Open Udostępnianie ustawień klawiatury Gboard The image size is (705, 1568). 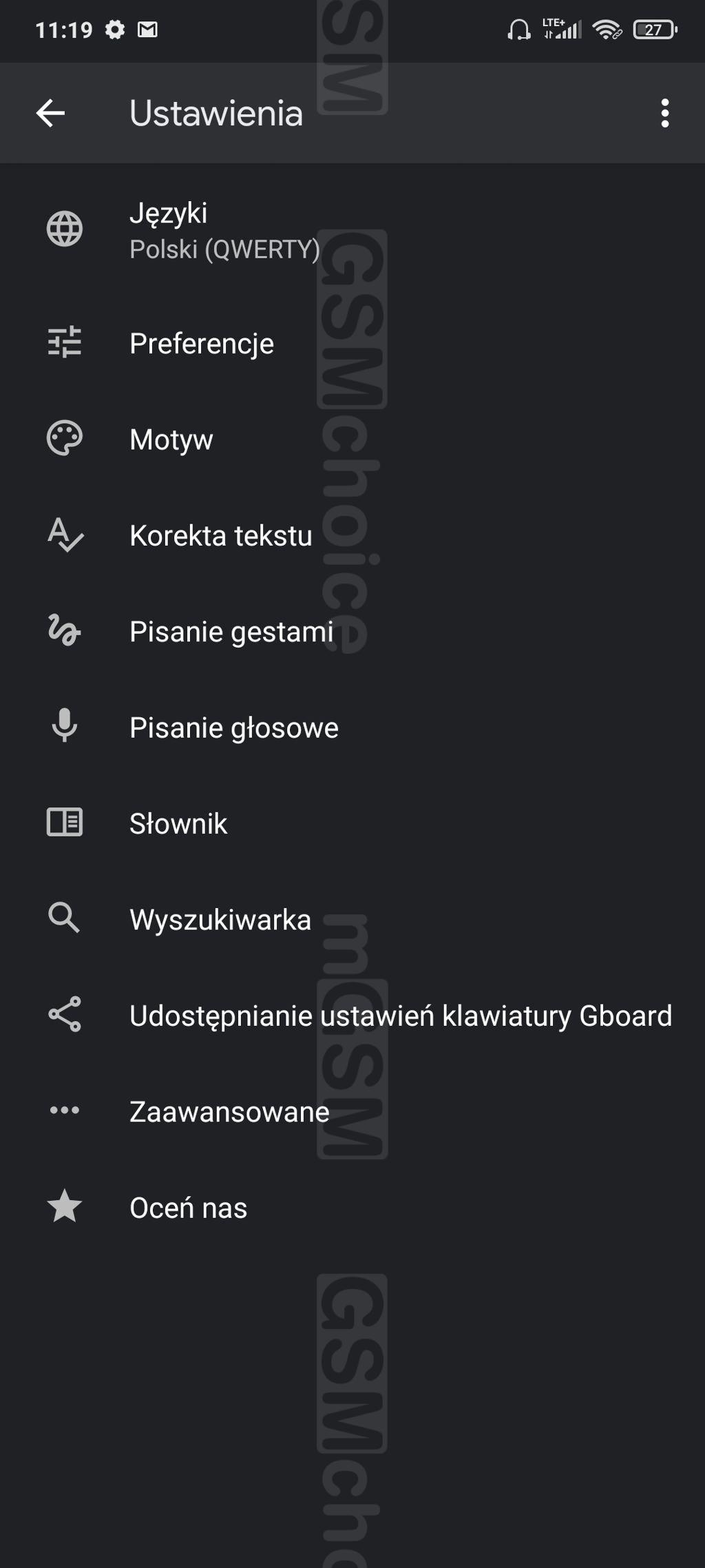[352, 1015]
